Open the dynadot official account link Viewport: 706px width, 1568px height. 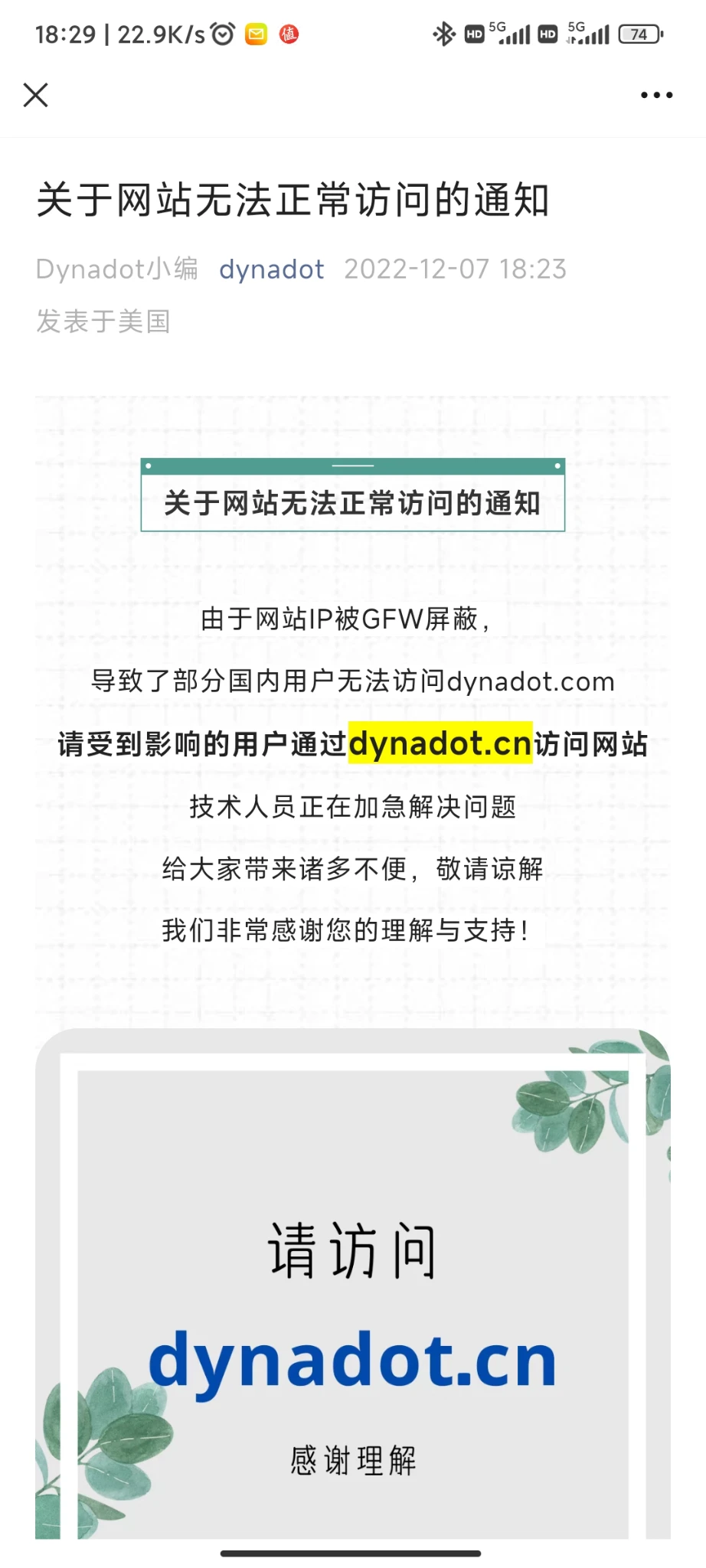pyautogui.click(x=271, y=269)
